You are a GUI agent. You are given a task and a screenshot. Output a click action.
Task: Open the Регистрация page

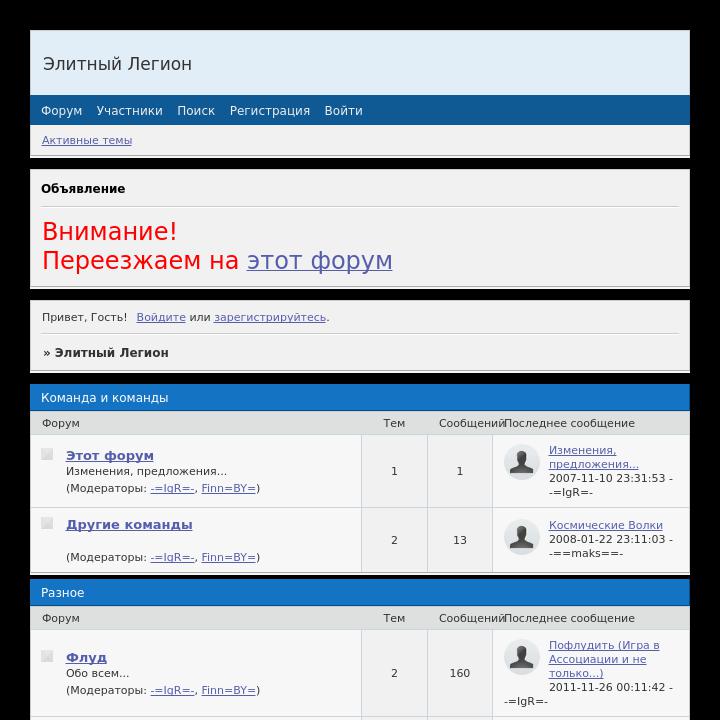coord(269,111)
